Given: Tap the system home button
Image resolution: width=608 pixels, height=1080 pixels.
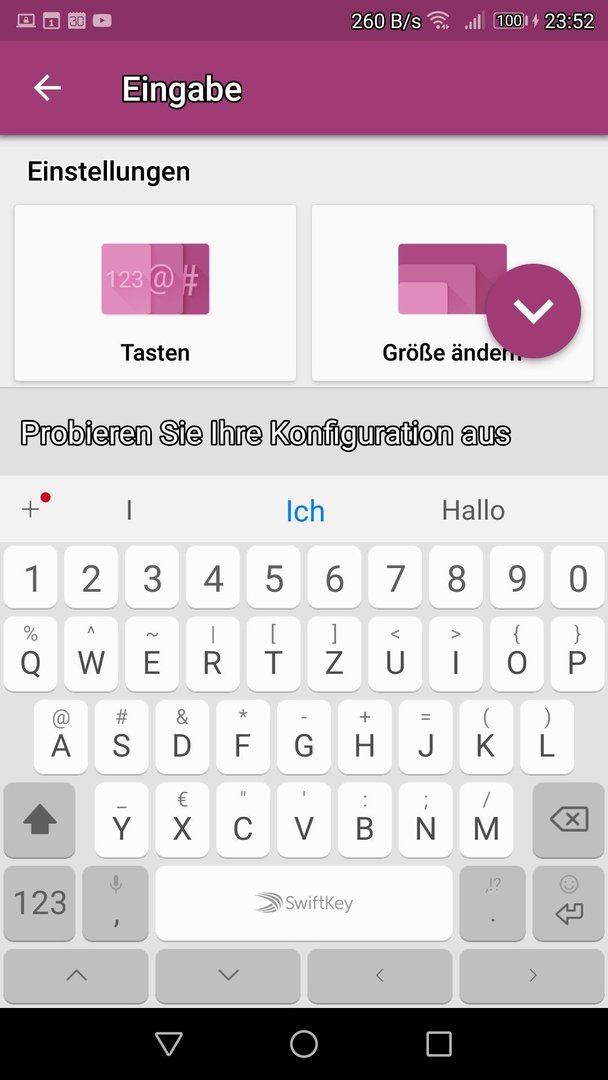Looking at the screenshot, I should [304, 1043].
